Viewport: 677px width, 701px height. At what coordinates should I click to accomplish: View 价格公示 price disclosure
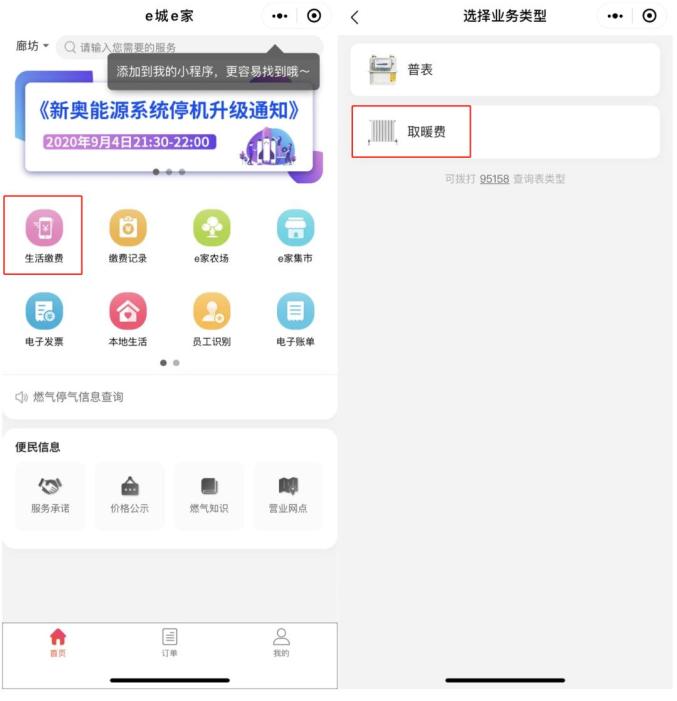tap(129, 495)
